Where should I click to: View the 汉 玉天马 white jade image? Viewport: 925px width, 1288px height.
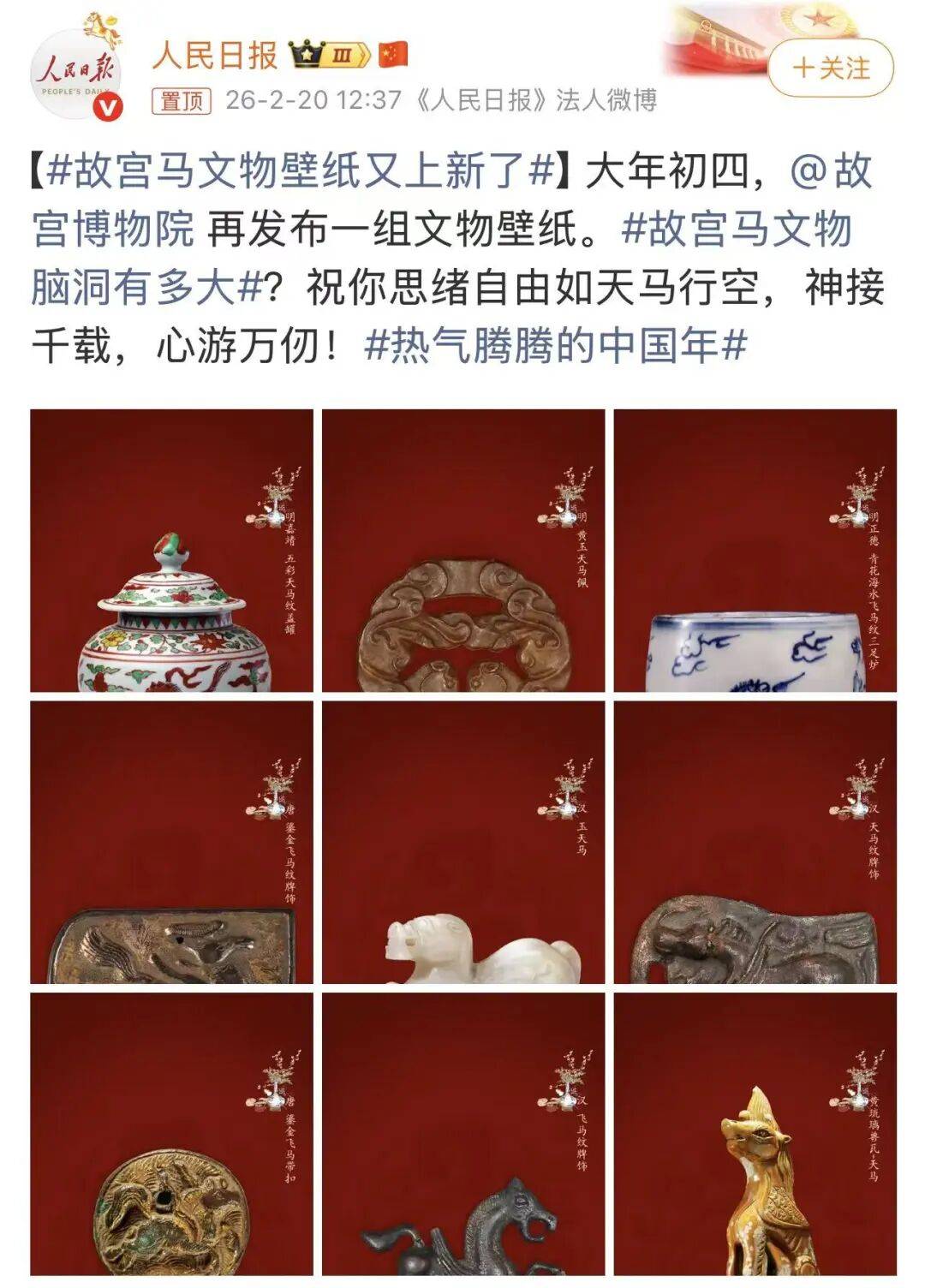point(463,843)
